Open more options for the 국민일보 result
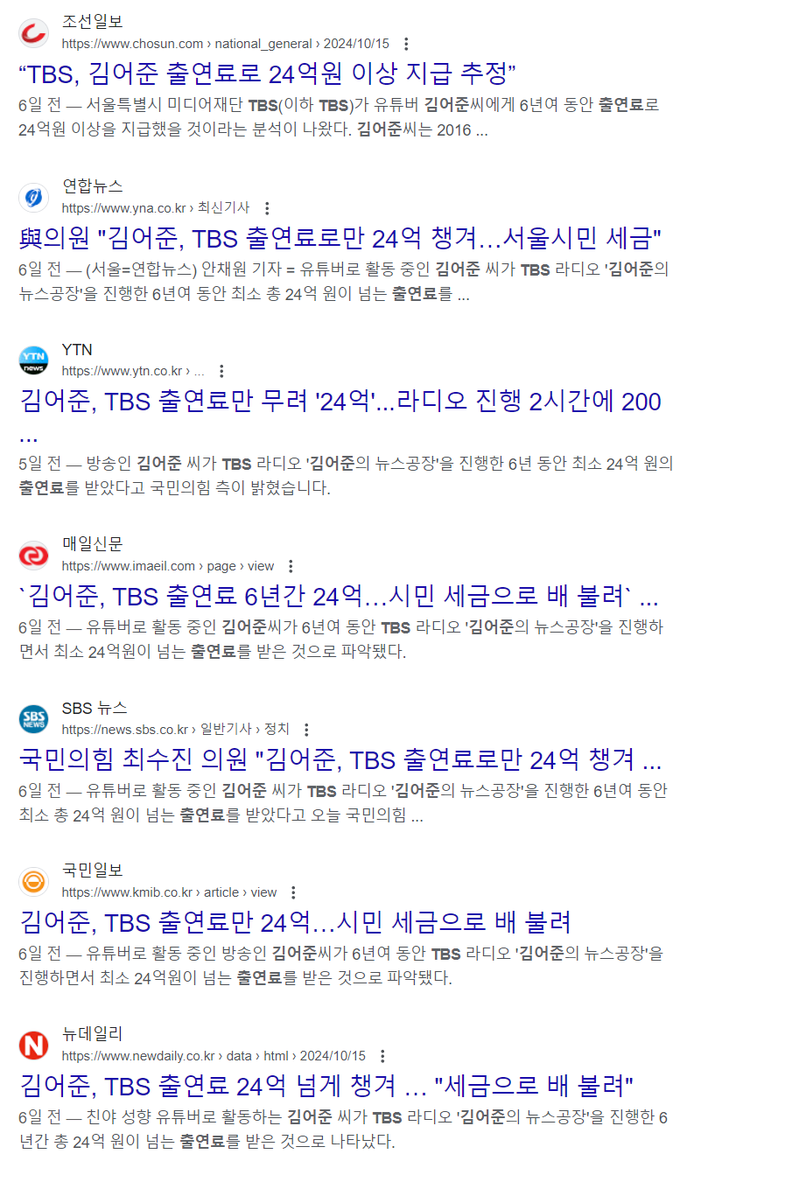 point(294,892)
